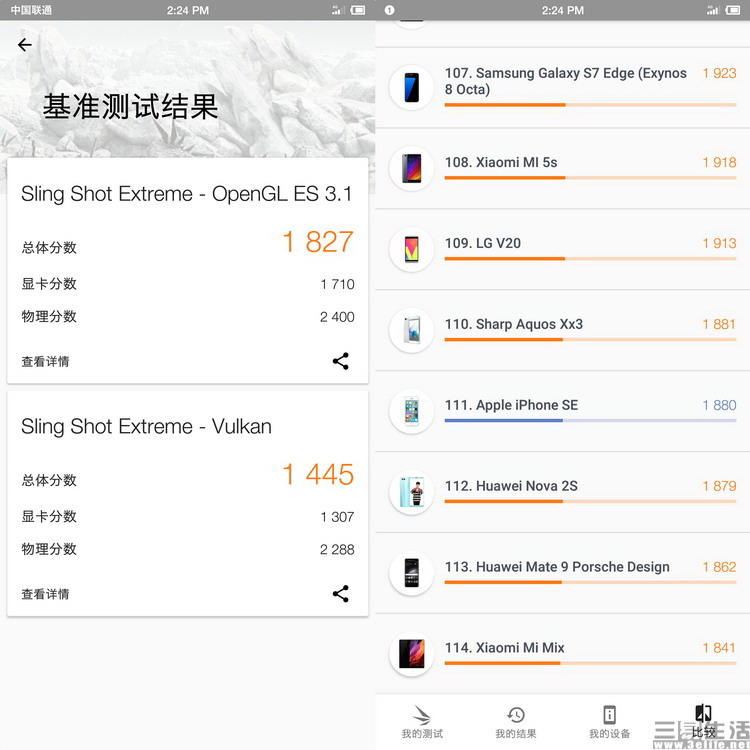Tap 查看详情 under the OpenGL ES 3.1 card
Screen dimensions: 750x750
[x=46, y=362]
